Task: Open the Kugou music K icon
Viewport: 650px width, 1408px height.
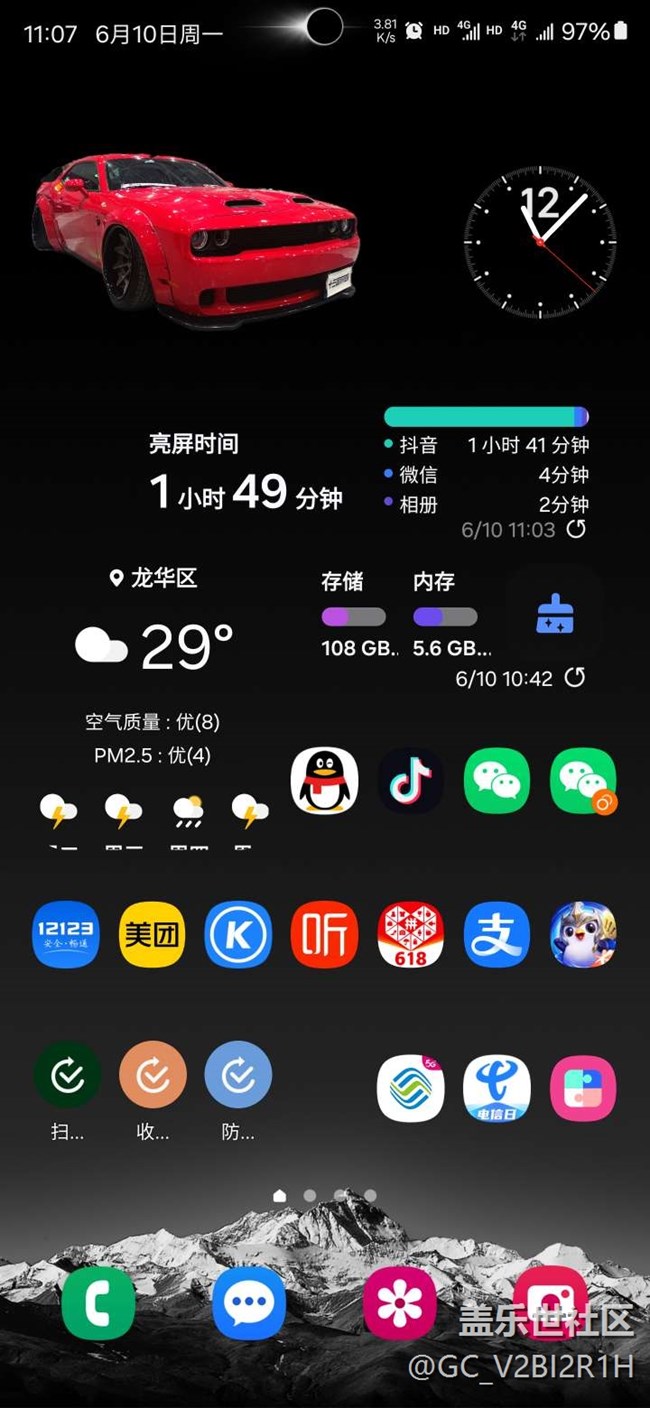Action: [238, 935]
